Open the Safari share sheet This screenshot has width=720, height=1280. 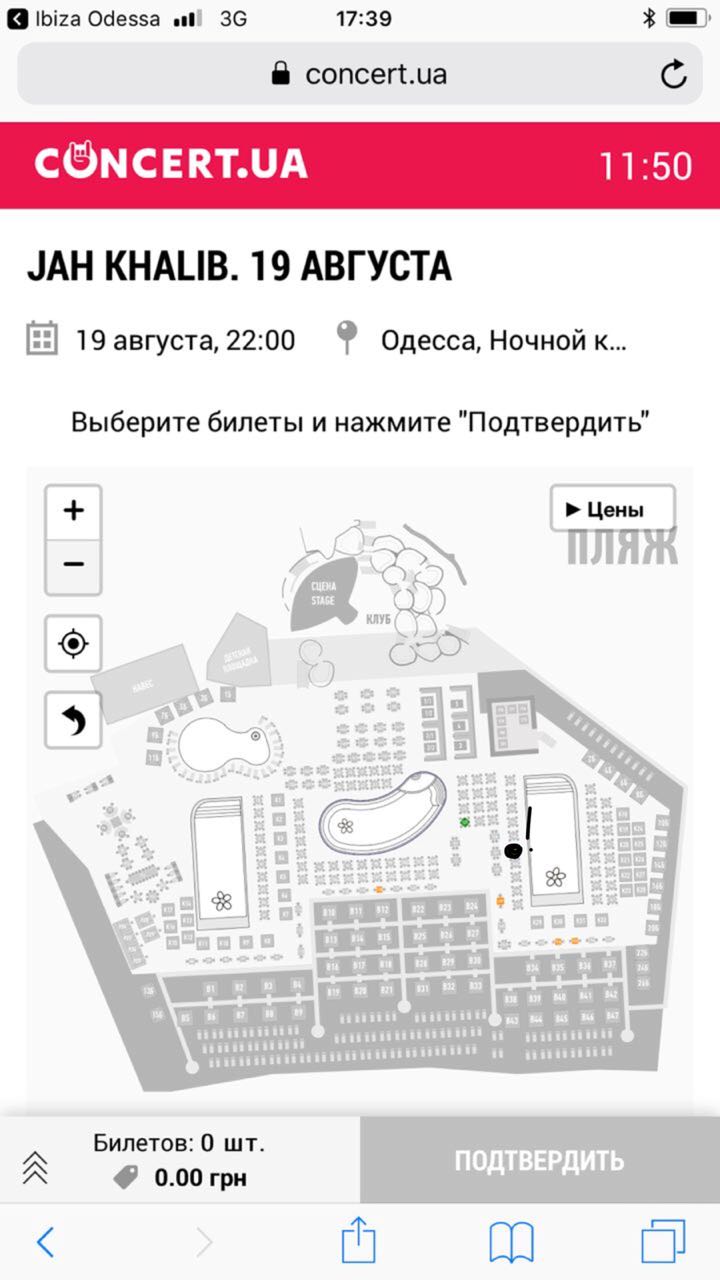(358, 1241)
